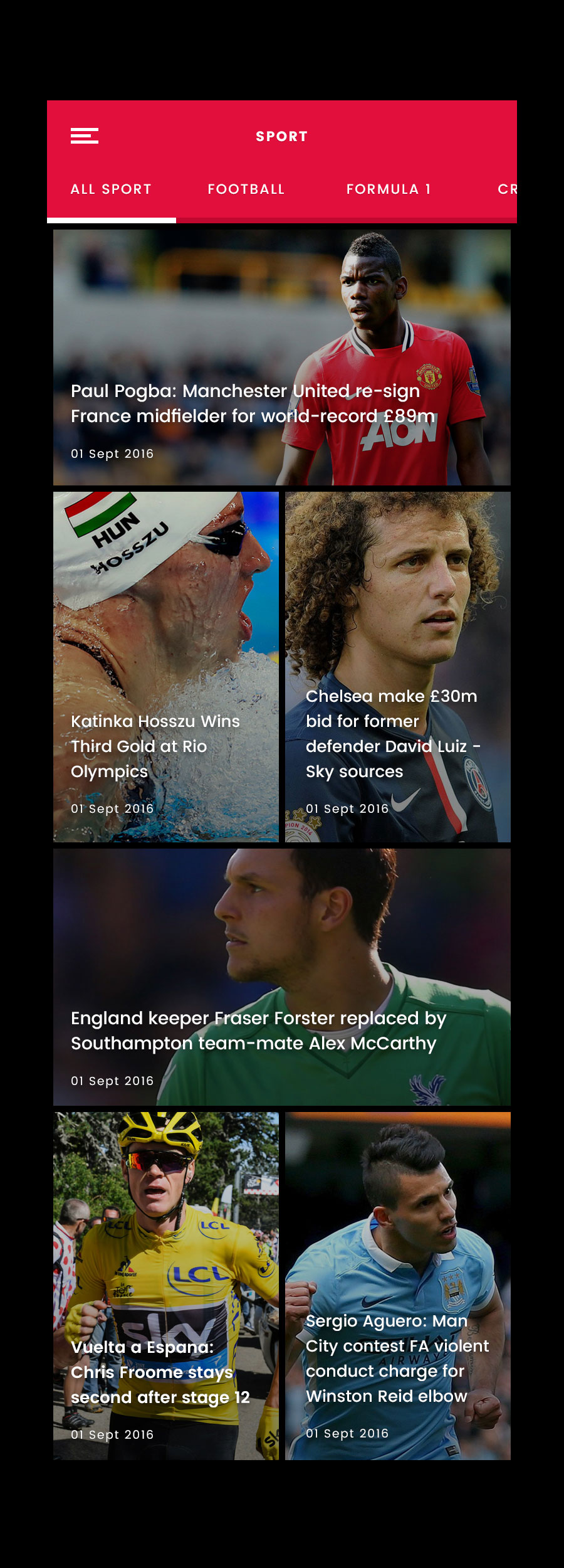Image resolution: width=564 pixels, height=1568 pixels.
Task: Open the Vuelta a Espana Chris Froome article
Action: pyautogui.click(x=166, y=1286)
